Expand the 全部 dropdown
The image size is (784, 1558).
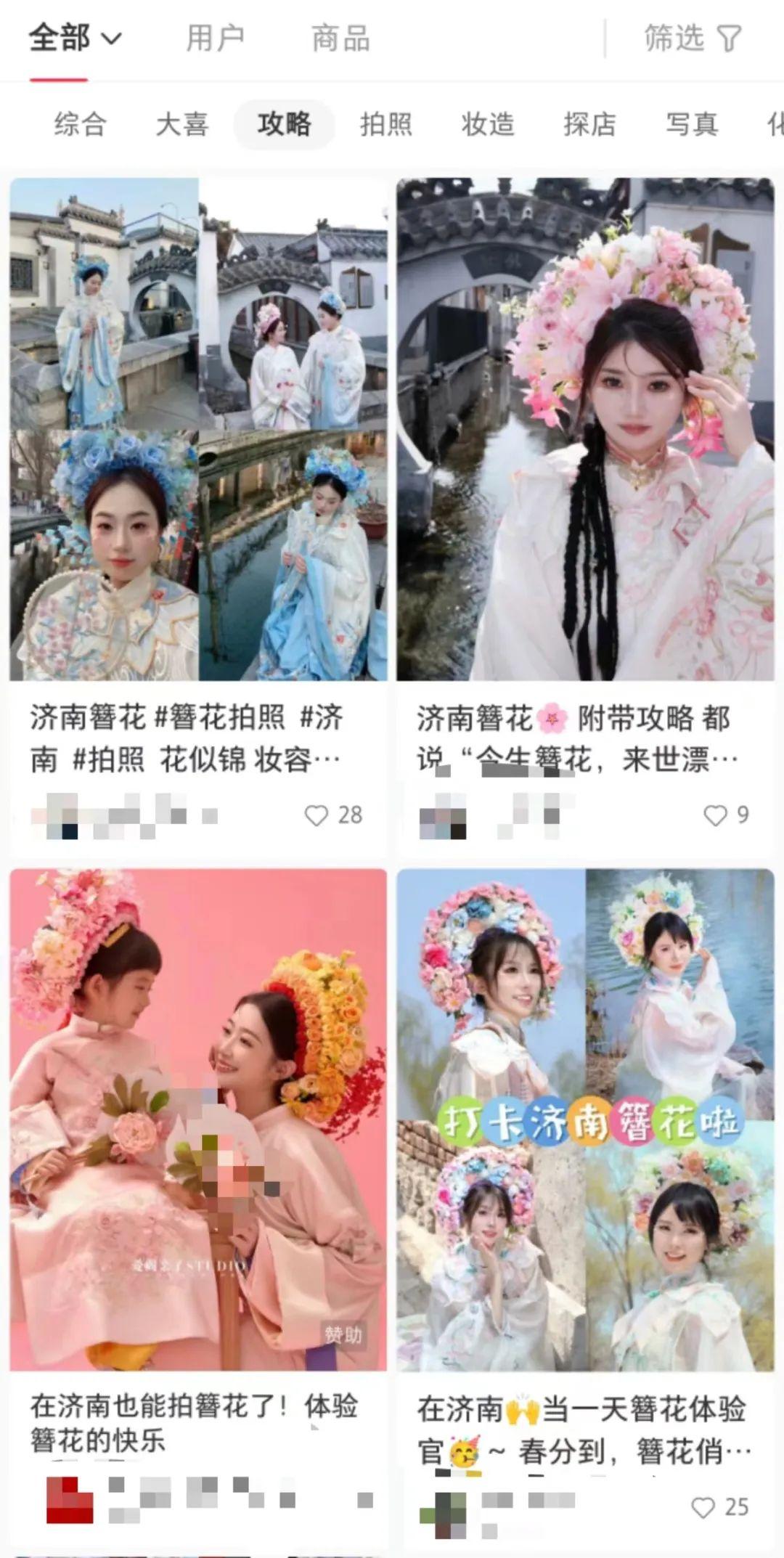click(75, 38)
